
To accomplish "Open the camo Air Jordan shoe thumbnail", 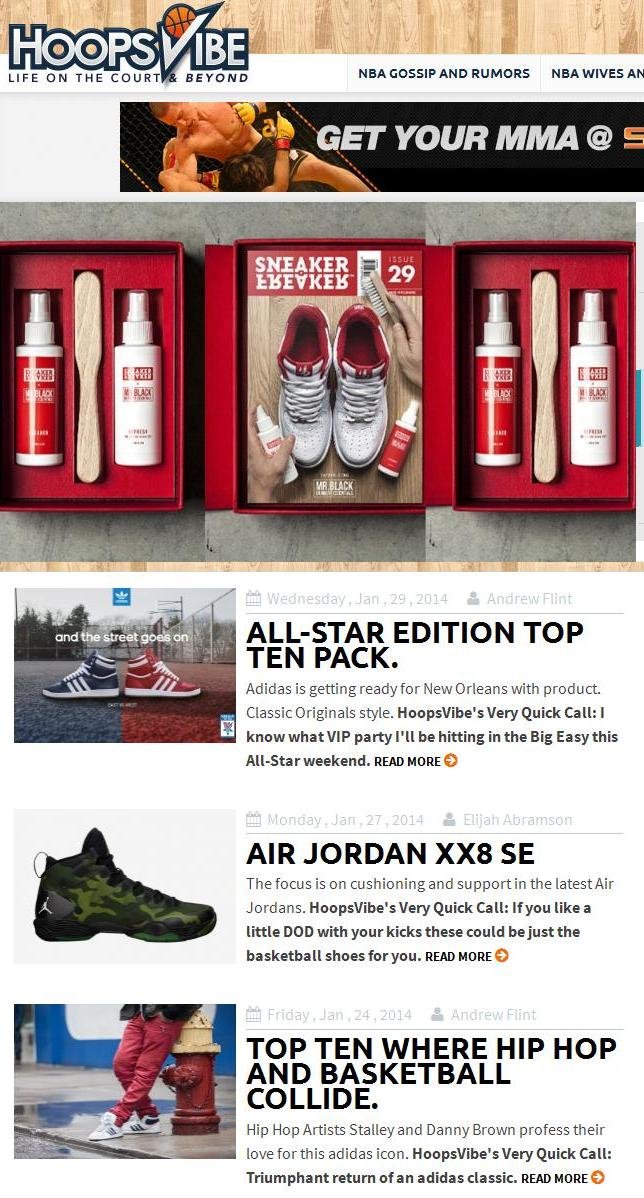I will pos(125,886).
